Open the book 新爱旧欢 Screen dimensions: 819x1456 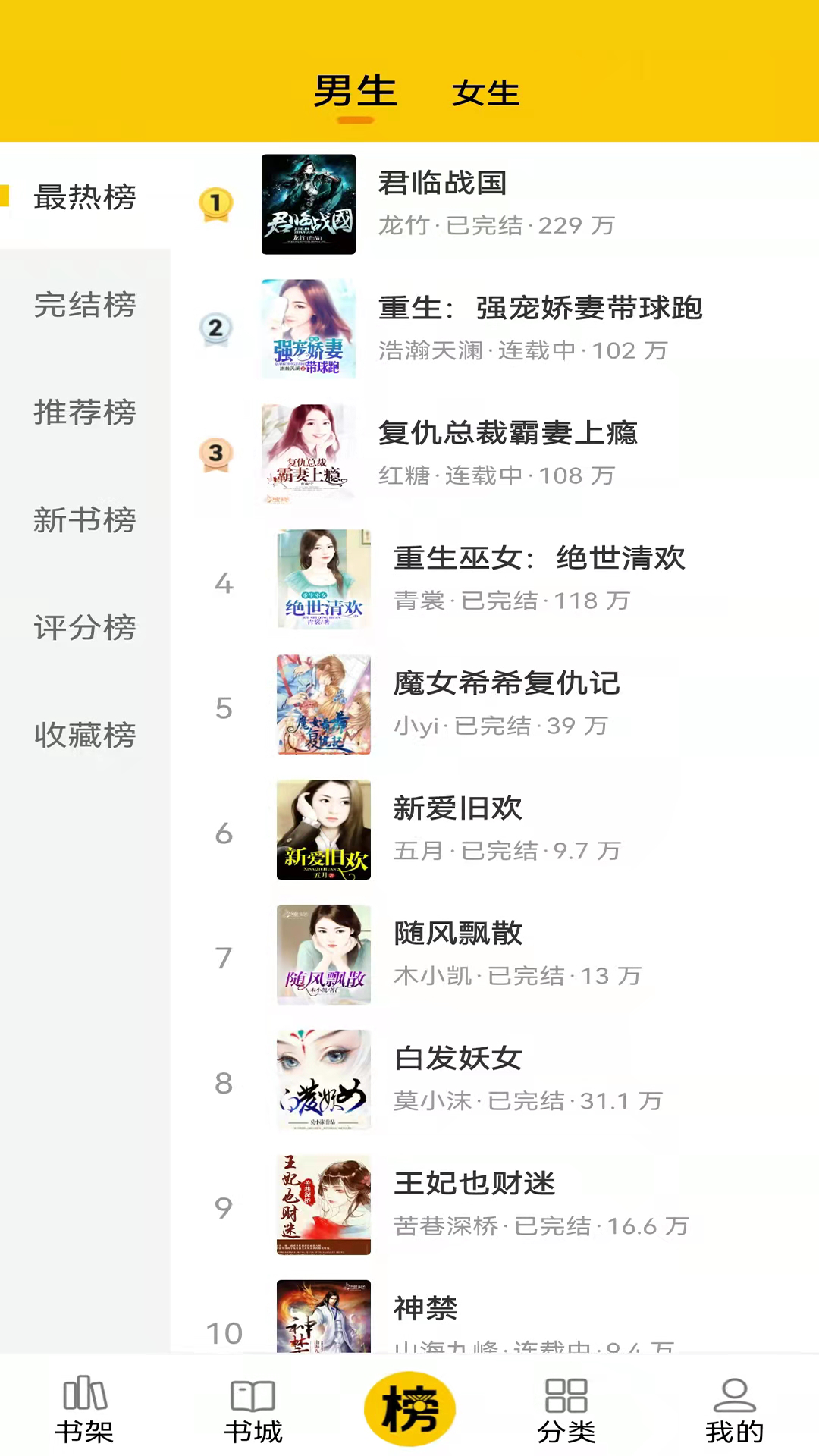point(494,830)
